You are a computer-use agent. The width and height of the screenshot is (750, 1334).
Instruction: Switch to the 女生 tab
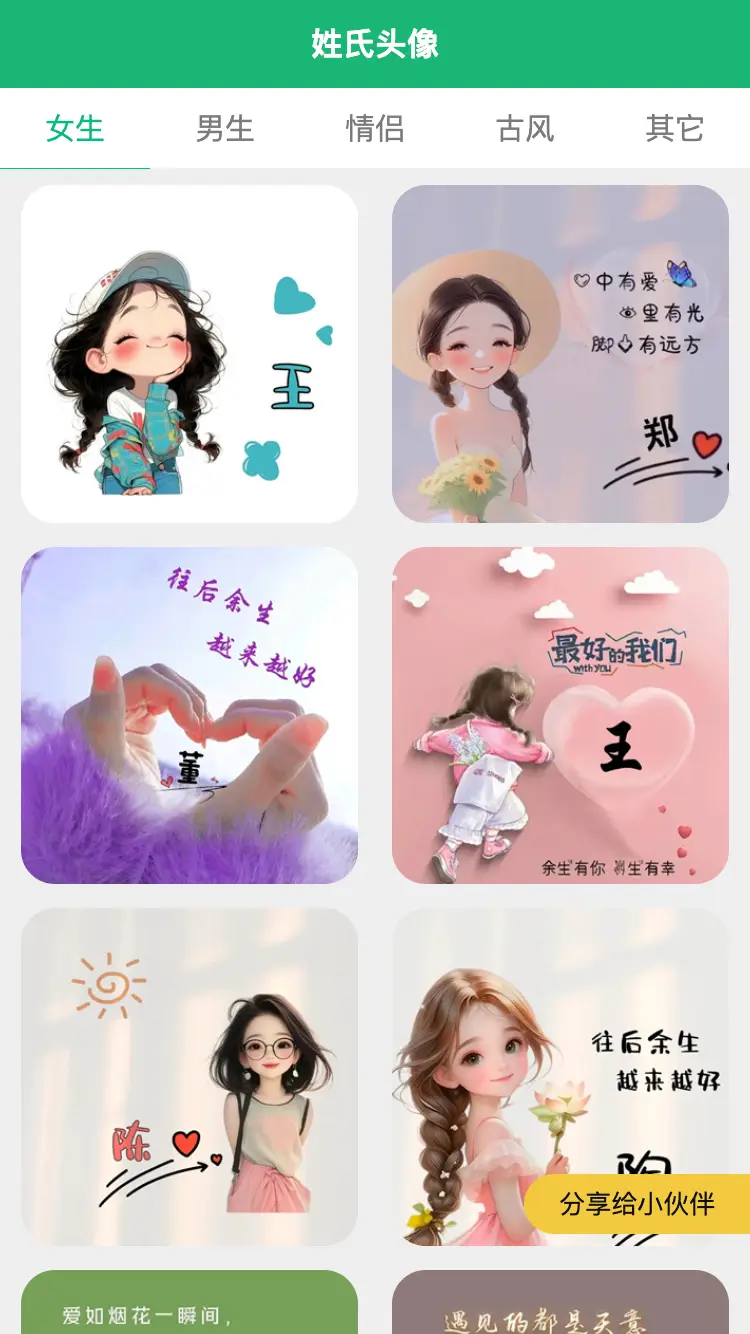[75, 129]
